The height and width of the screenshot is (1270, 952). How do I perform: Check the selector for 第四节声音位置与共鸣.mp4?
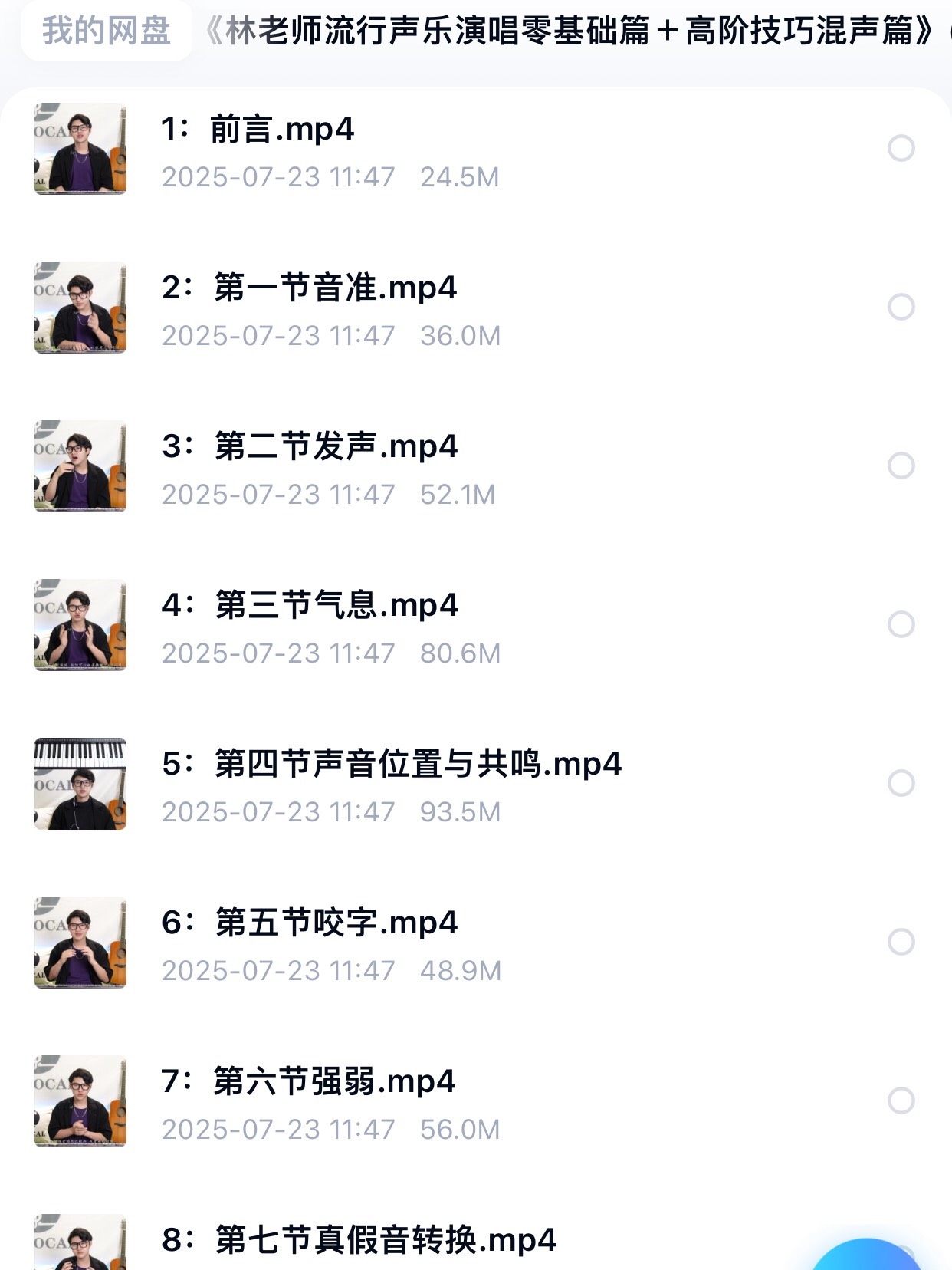pyautogui.click(x=901, y=783)
